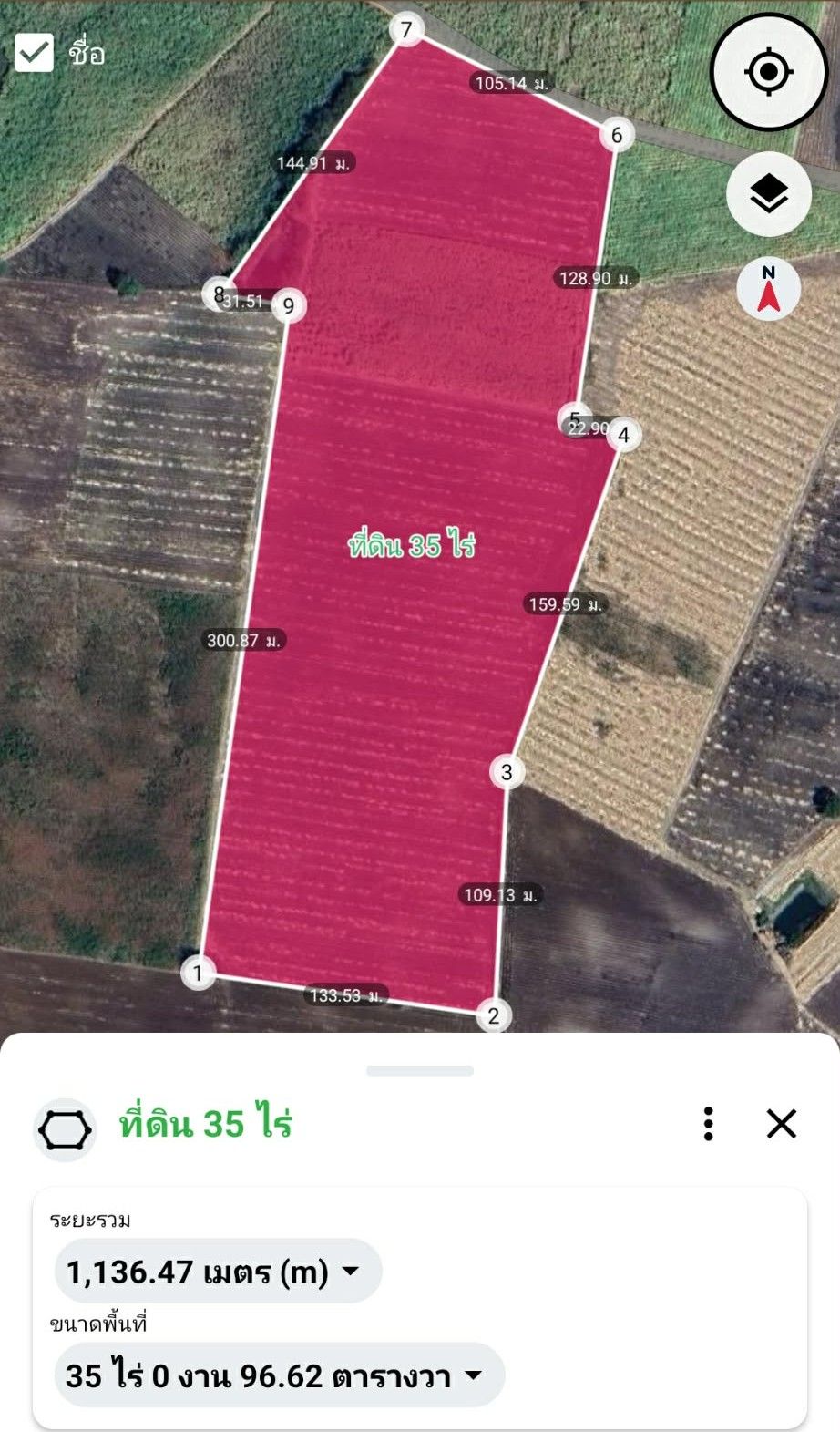Open the map layers button
This screenshot has height=1432, width=840.
coord(769,194)
